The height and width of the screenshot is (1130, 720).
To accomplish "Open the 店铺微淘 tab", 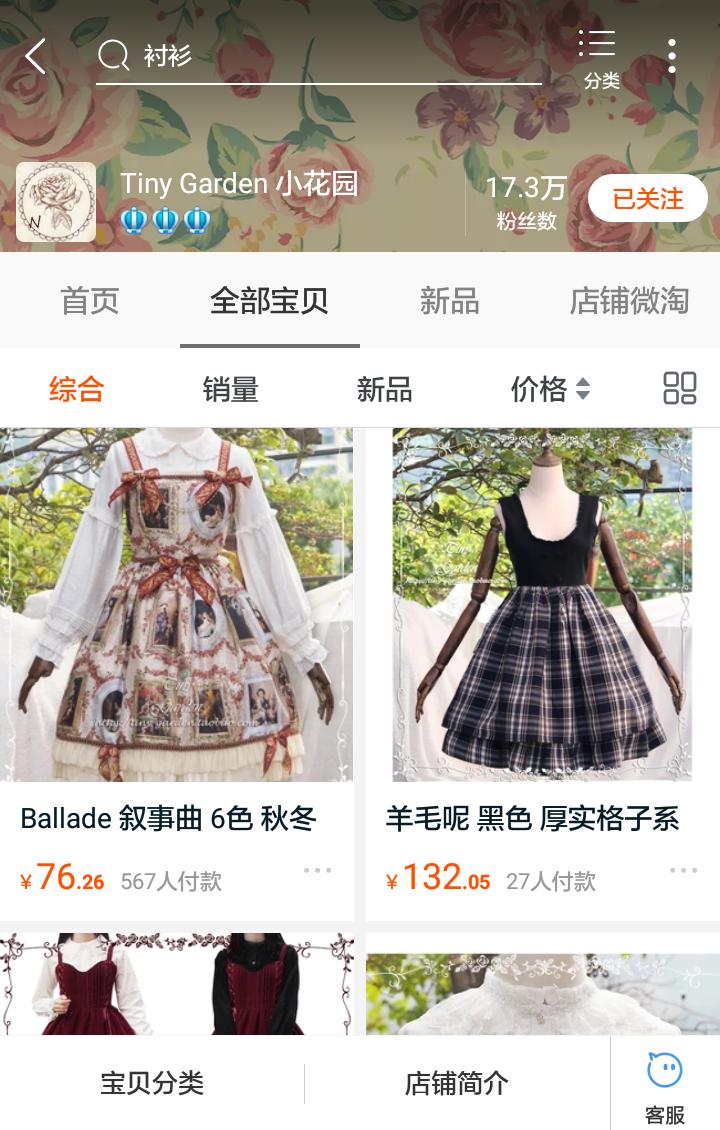I will coord(626,301).
